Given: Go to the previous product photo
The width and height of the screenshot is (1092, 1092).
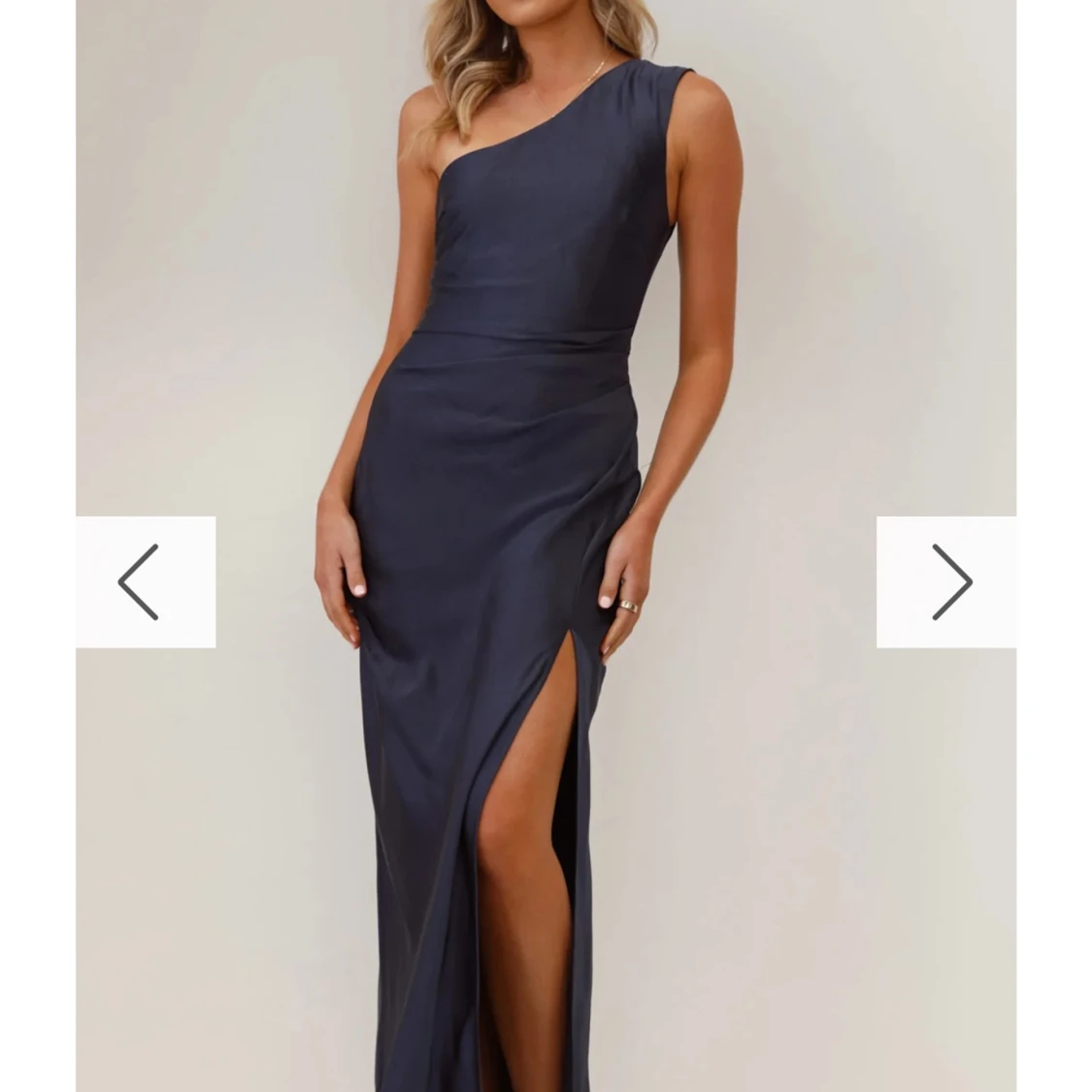Looking at the screenshot, I should pos(145,581).
